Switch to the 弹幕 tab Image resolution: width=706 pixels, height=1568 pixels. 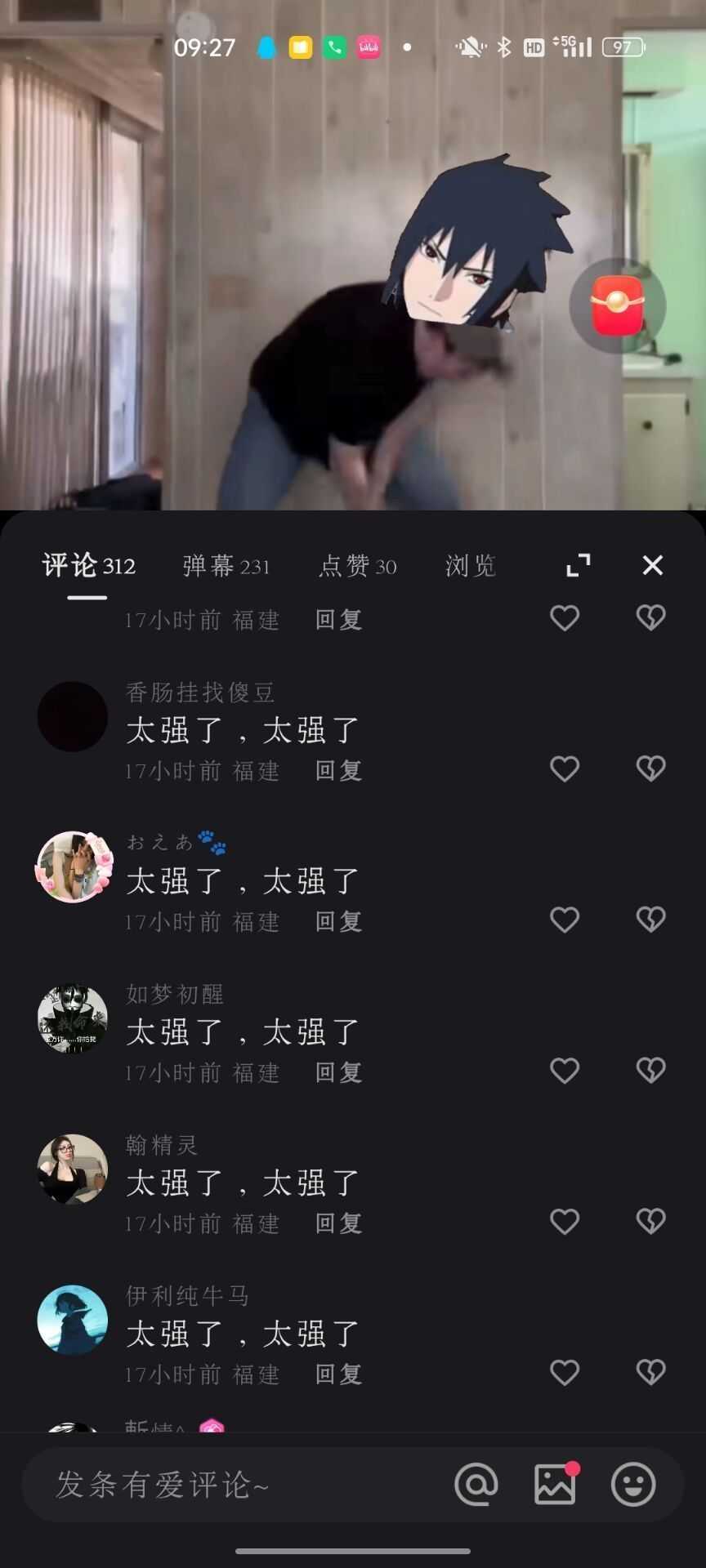tap(226, 566)
